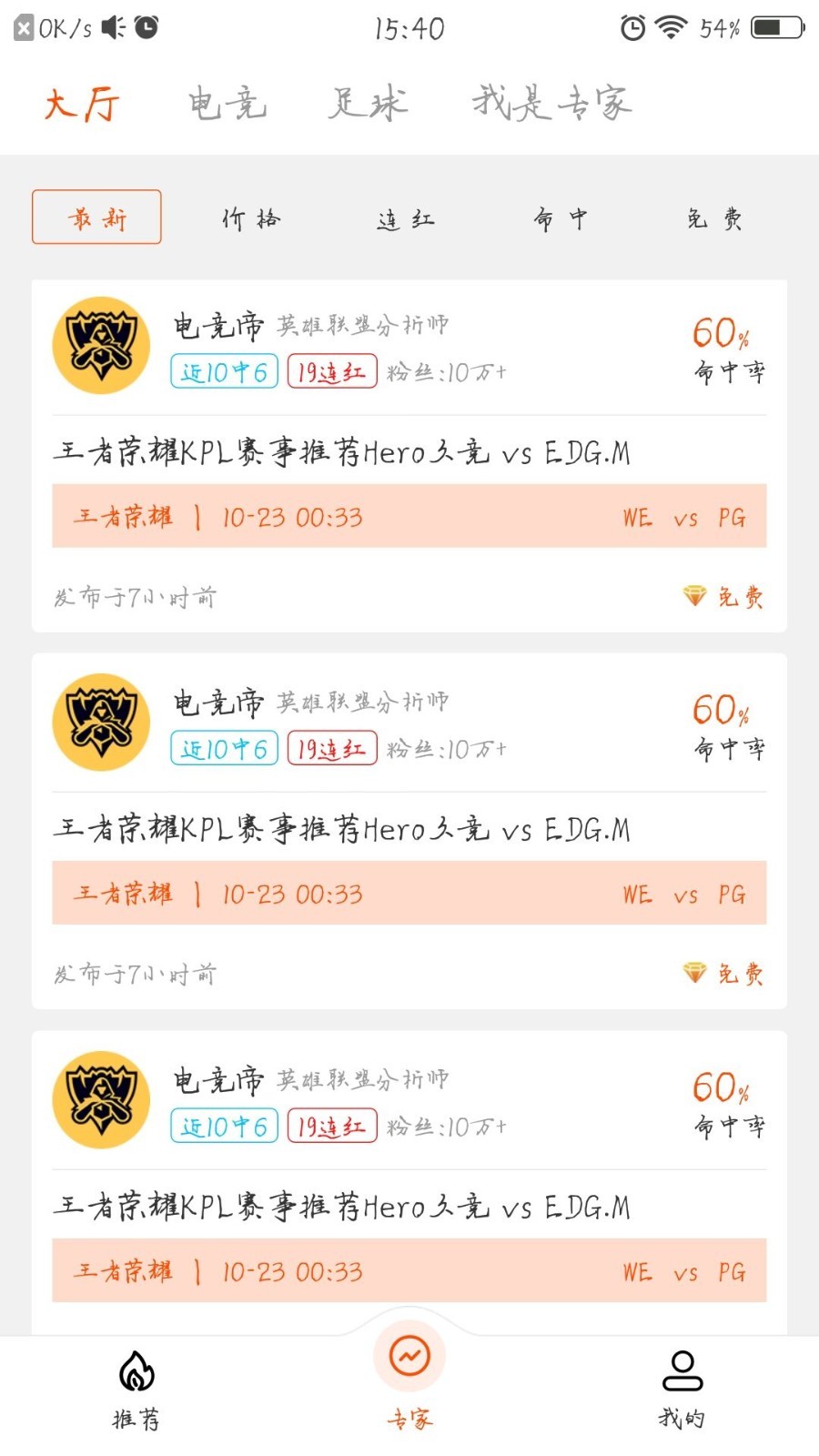Toggle the 19连红 red badge on second card
Viewport: 819px width, 1456px height.
click(x=331, y=749)
